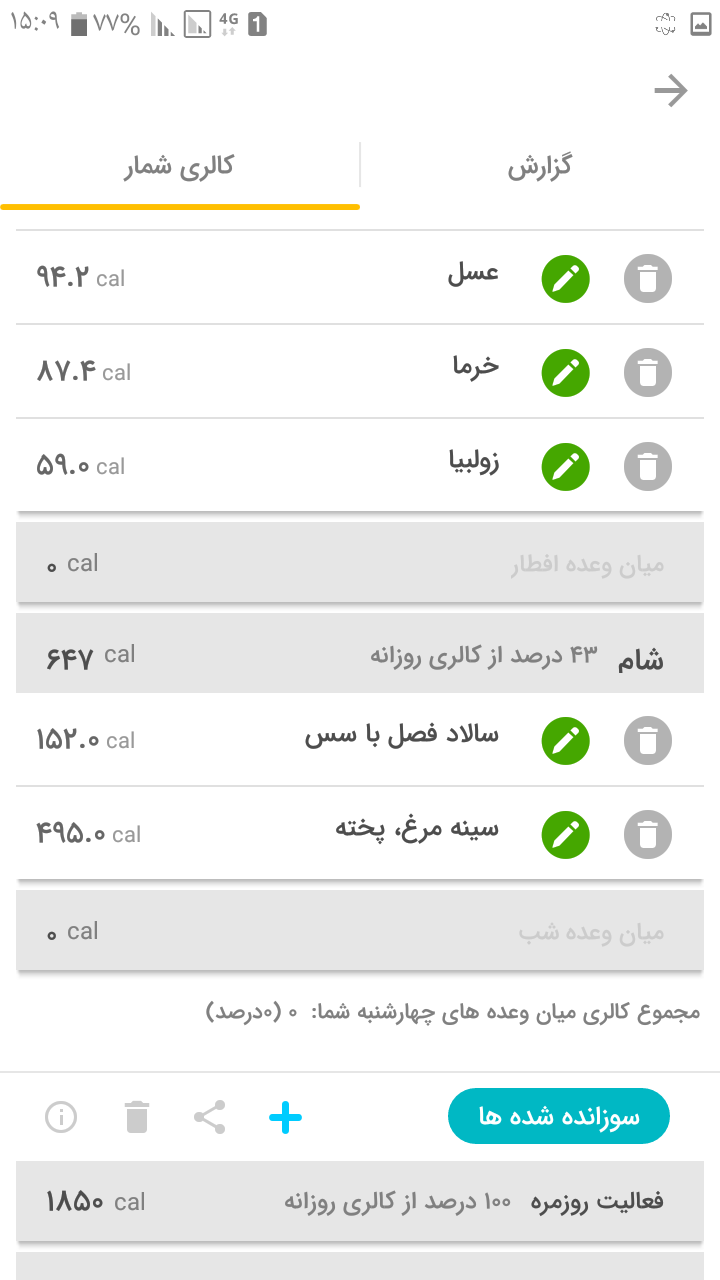720x1280 pixels.
Task: Select the کالری شمار tab
Action: [180, 166]
